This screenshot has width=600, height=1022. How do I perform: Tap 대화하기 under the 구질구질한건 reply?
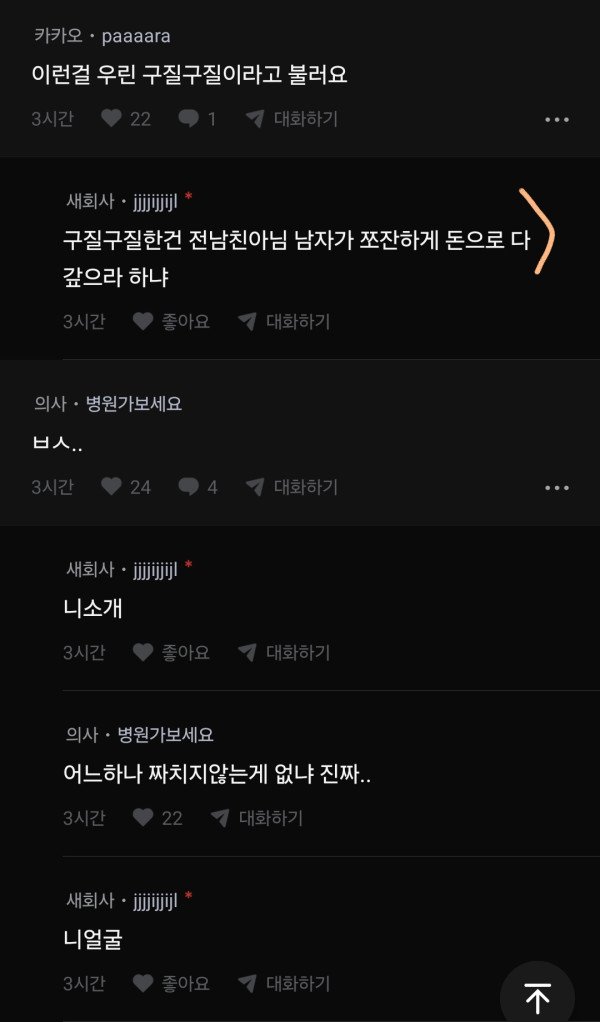click(x=285, y=321)
